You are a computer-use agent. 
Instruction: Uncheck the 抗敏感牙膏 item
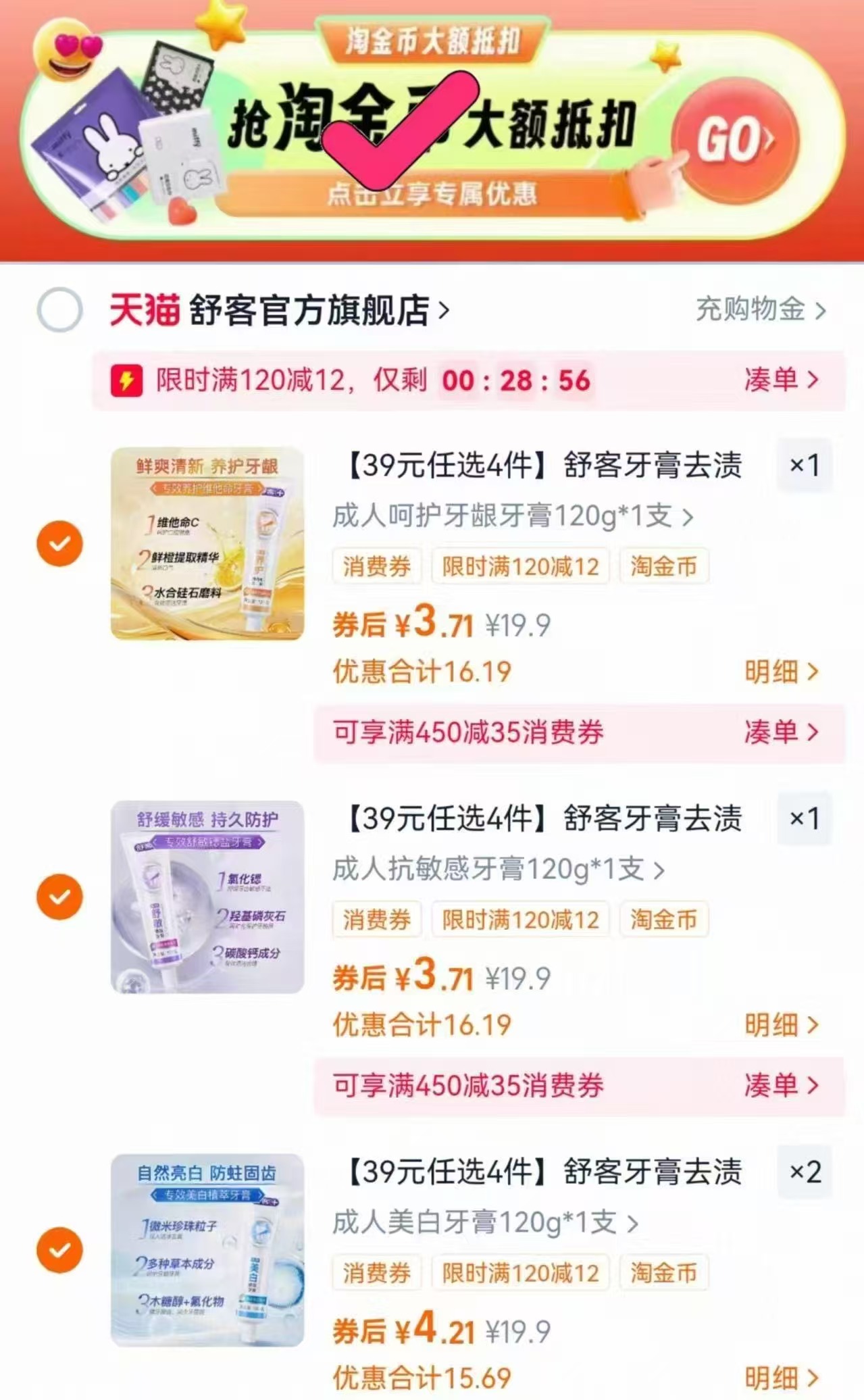tap(60, 897)
